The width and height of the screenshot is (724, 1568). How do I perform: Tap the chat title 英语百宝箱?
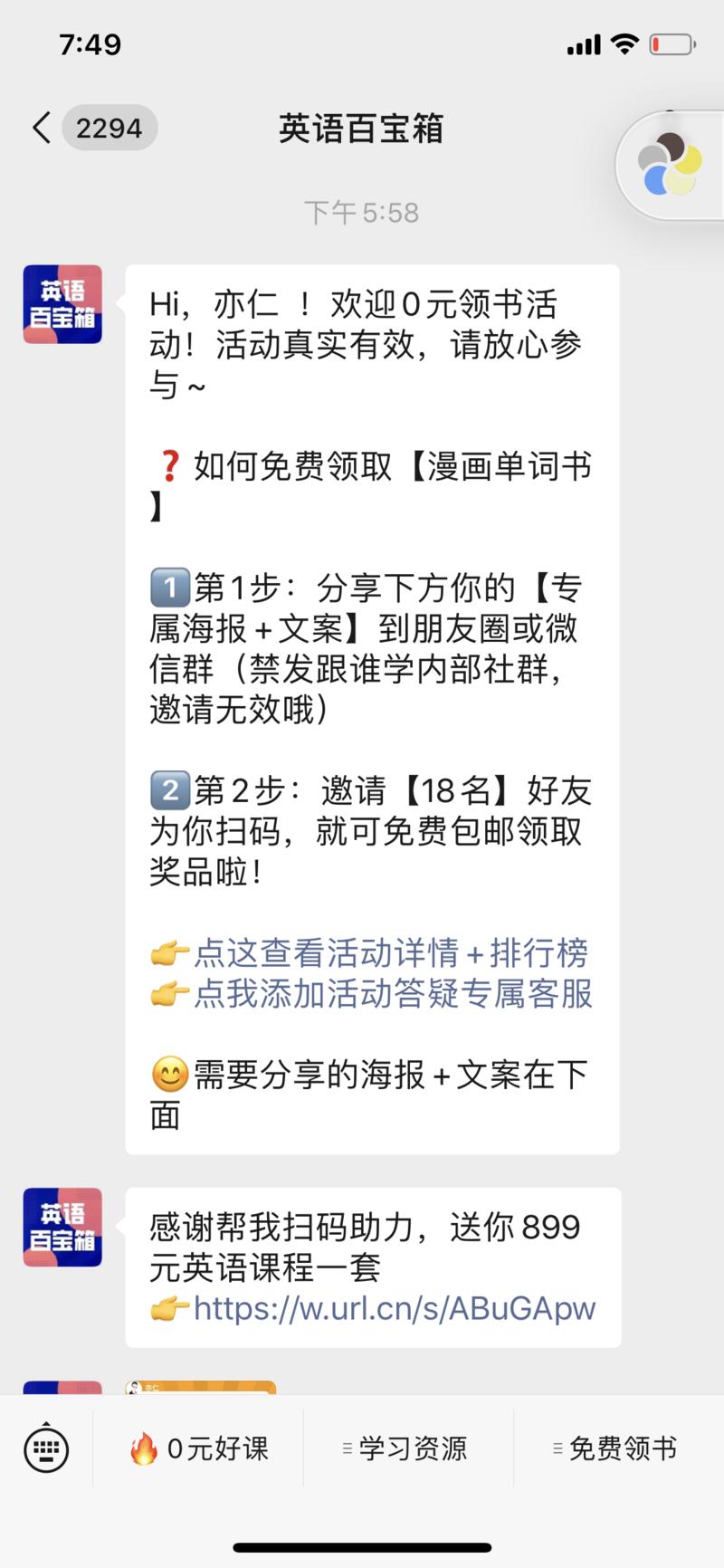(362, 129)
